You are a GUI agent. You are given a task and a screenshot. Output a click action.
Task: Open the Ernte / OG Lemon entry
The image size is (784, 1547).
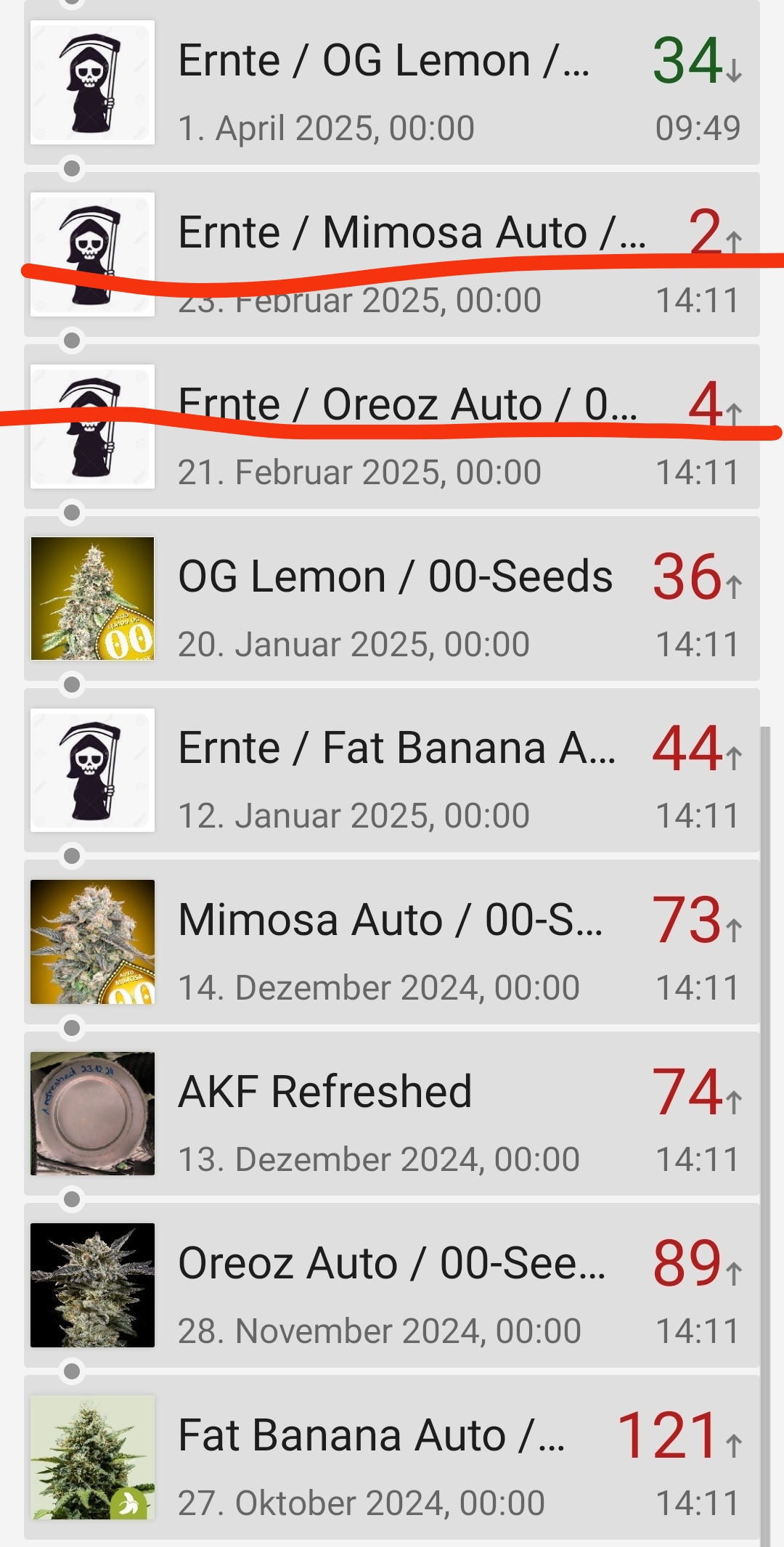coord(392,83)
